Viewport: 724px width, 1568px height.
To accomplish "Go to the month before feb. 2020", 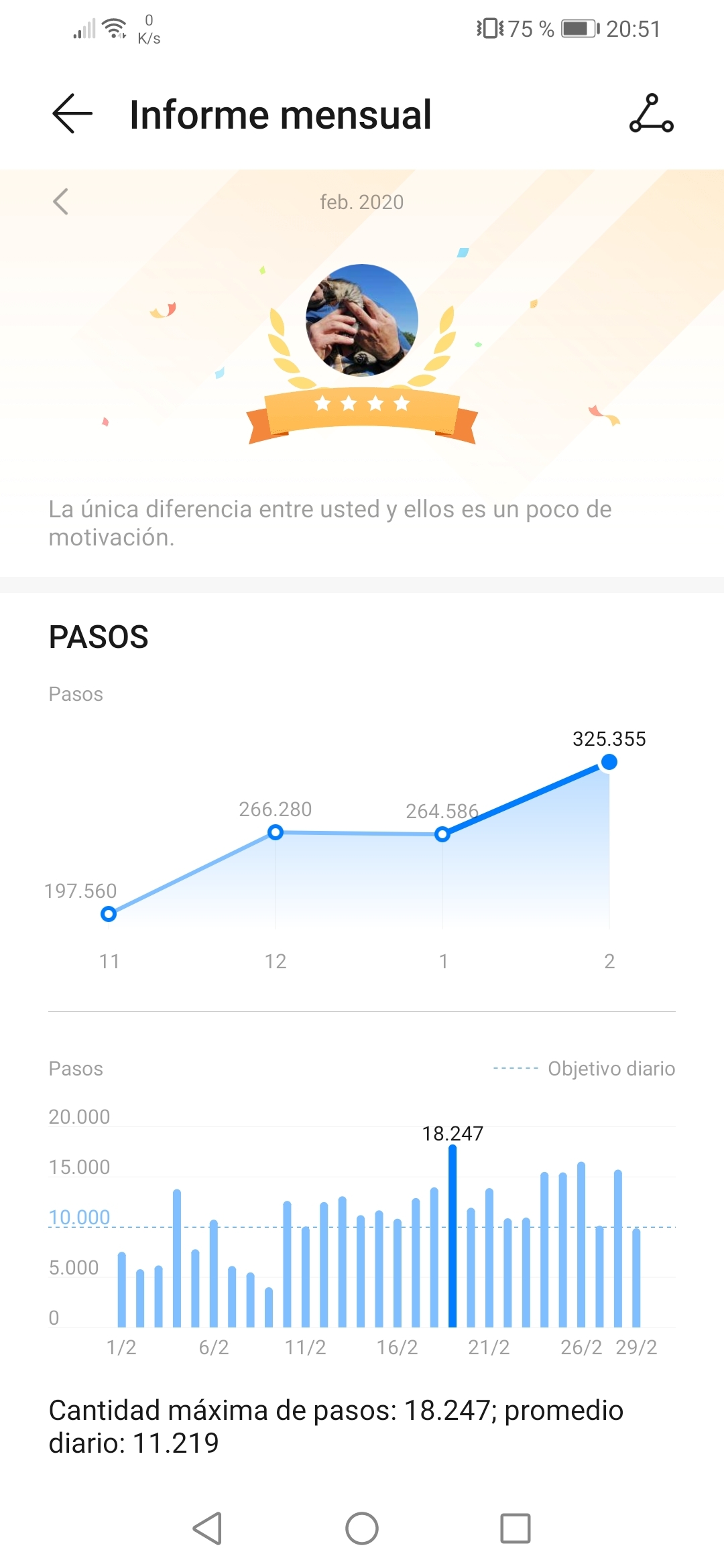I will (61, 202).
